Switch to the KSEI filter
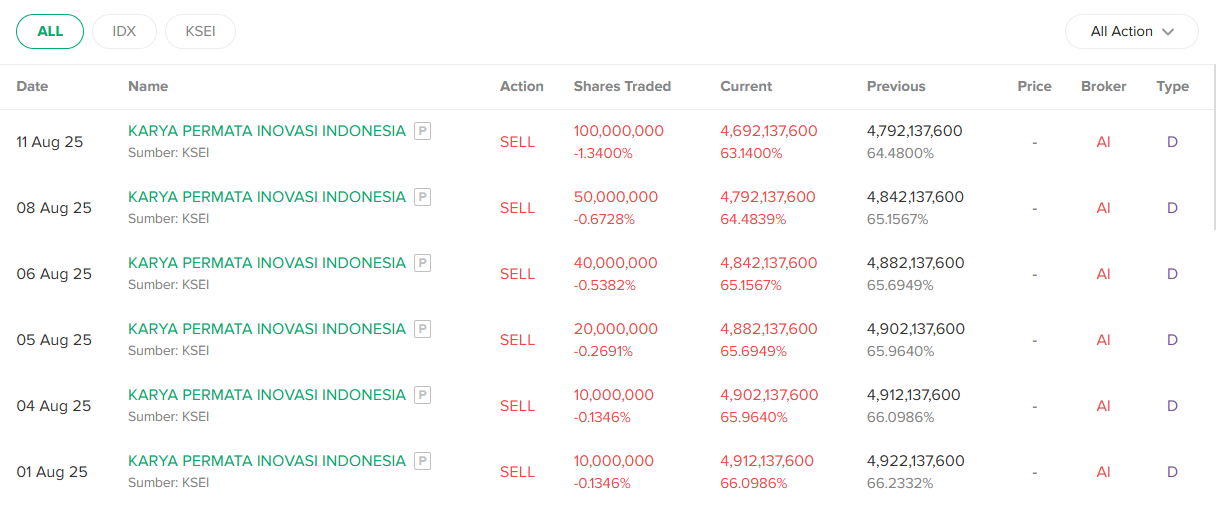 click(200, 31)
